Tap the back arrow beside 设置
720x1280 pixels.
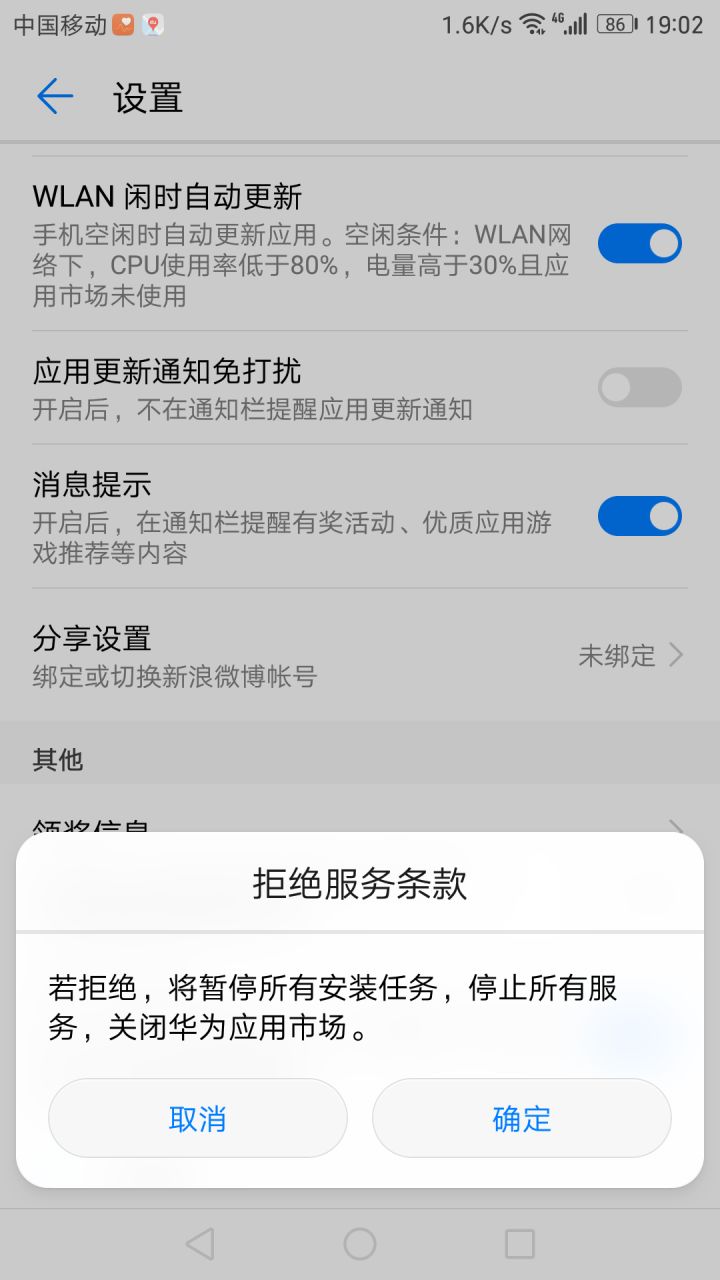click(56, 96)
